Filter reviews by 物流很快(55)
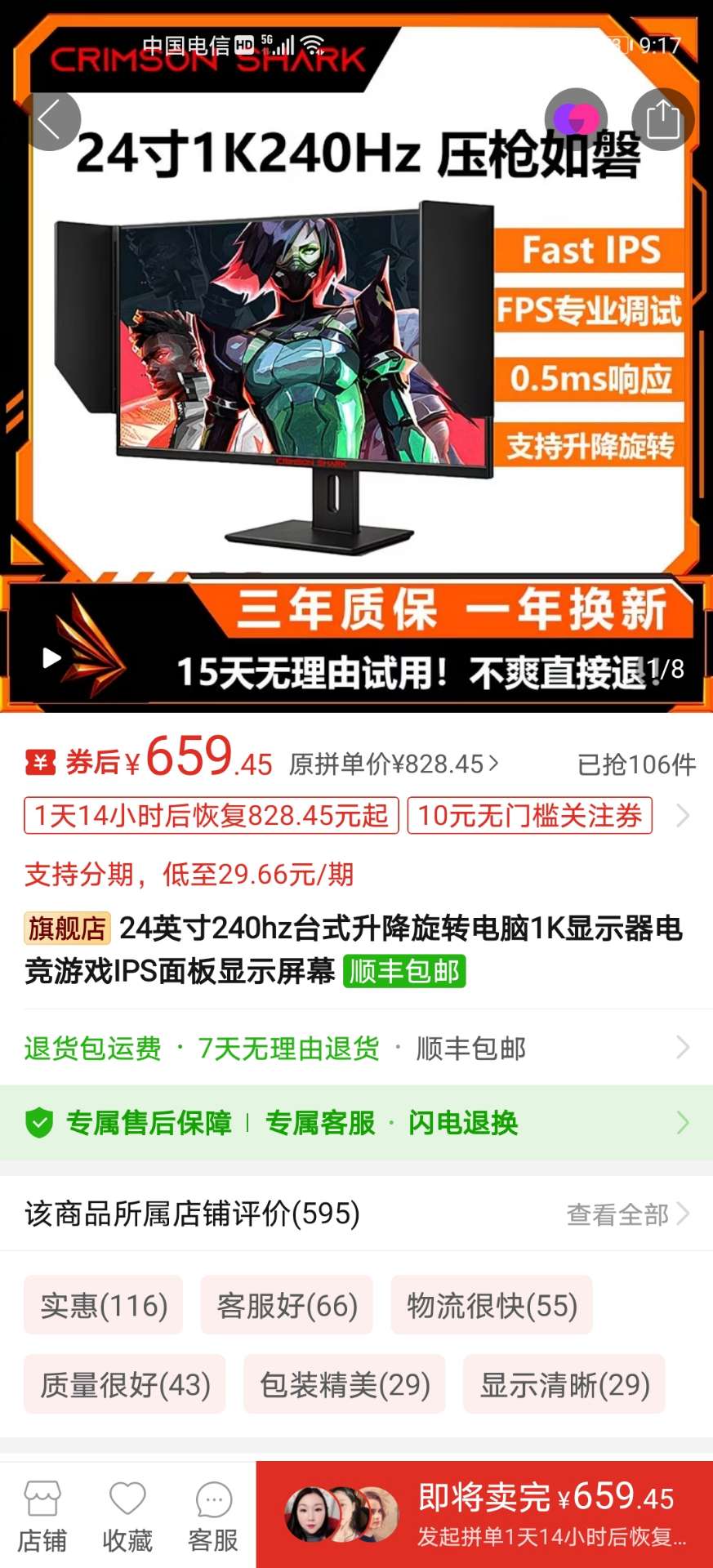Screen dimensions: 713x1568 tap(492, 1305)
